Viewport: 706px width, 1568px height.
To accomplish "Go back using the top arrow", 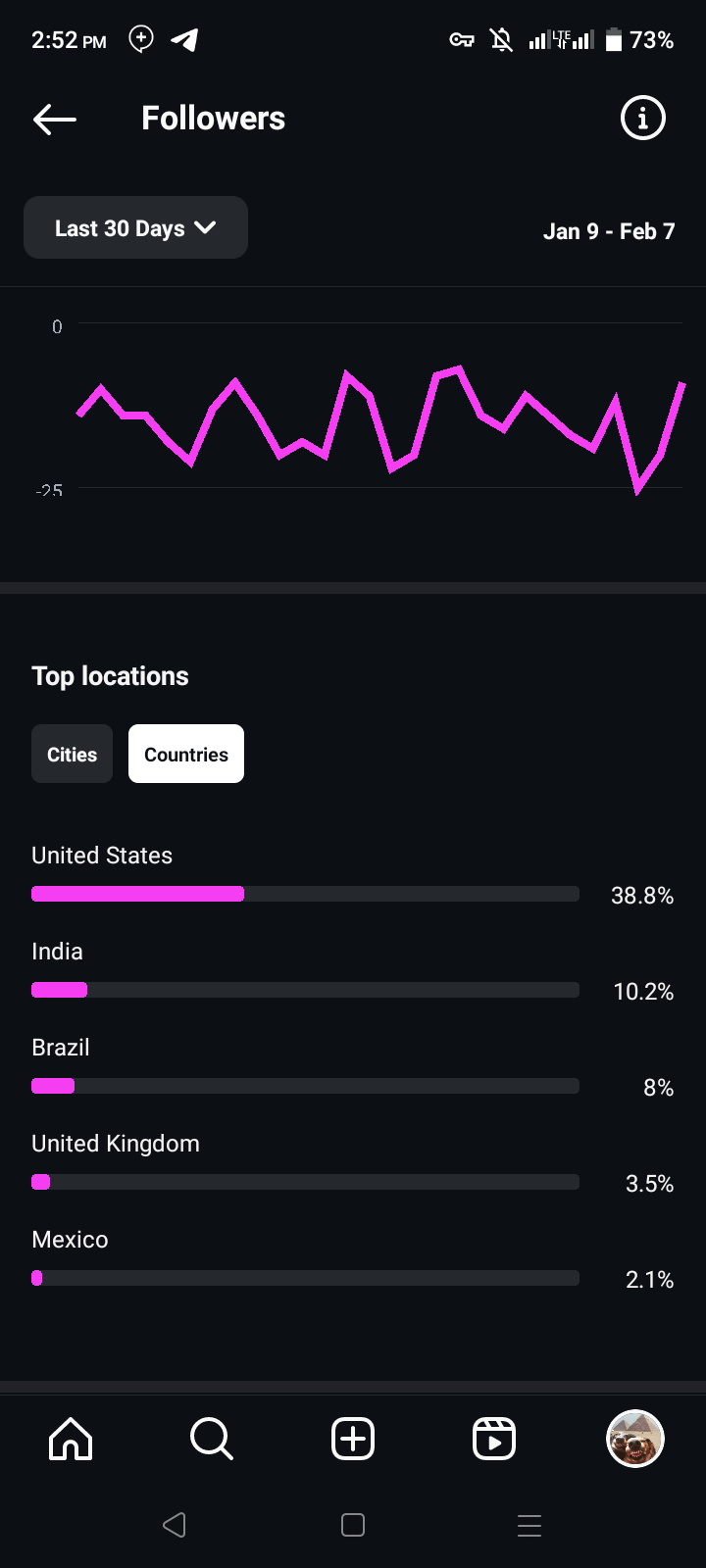I will (x=55, y=120).
